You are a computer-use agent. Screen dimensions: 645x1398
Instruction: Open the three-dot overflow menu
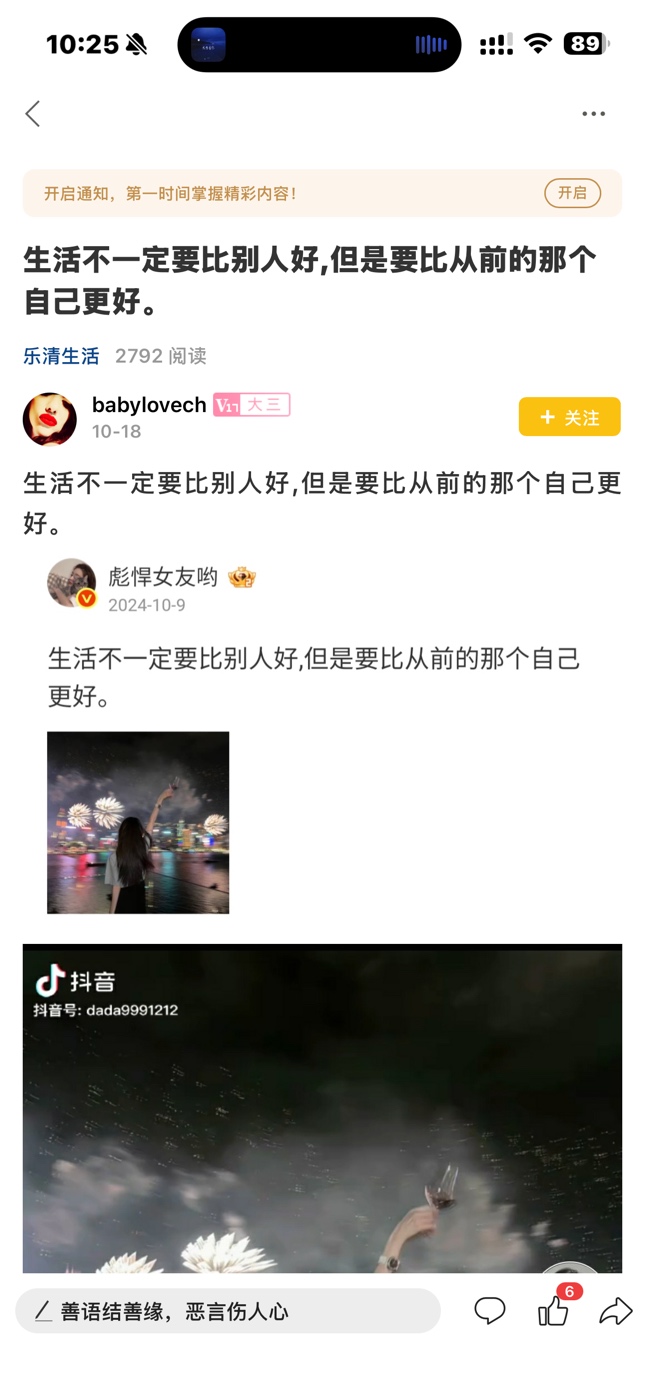(x=593, y=114)
